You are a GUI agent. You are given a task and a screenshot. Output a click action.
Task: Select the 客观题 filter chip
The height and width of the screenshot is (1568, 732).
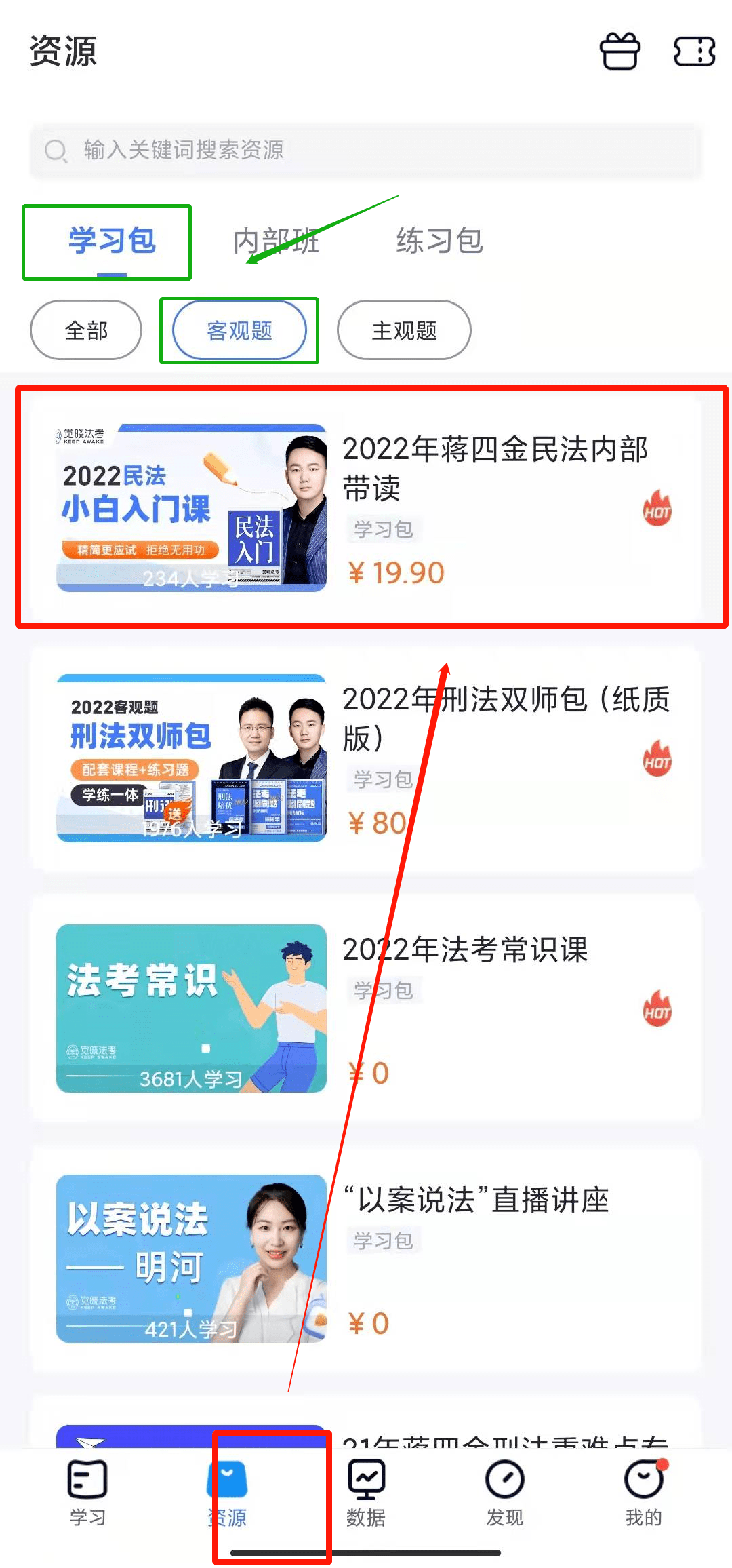click(x=239, y=330)
